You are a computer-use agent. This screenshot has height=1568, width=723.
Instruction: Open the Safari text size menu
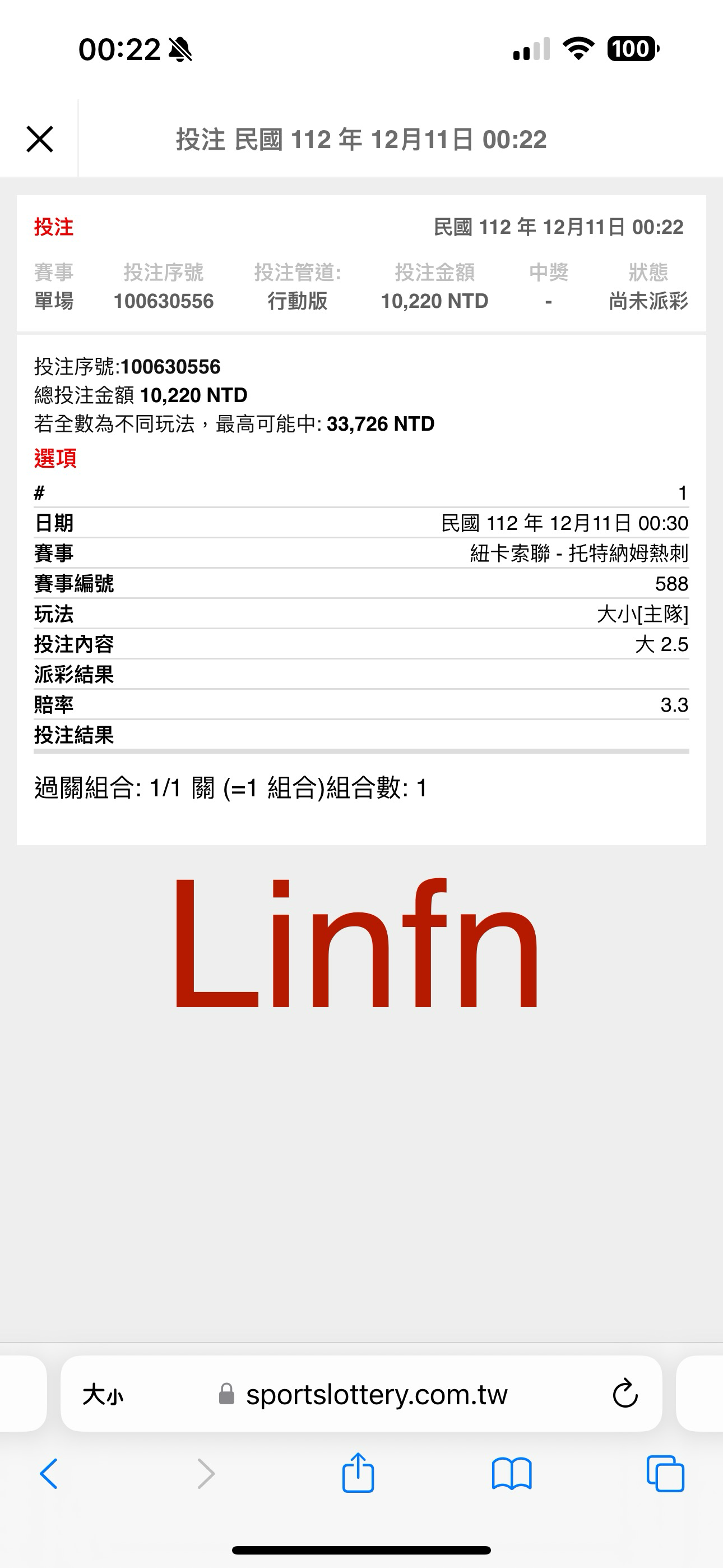point(102,1394)
